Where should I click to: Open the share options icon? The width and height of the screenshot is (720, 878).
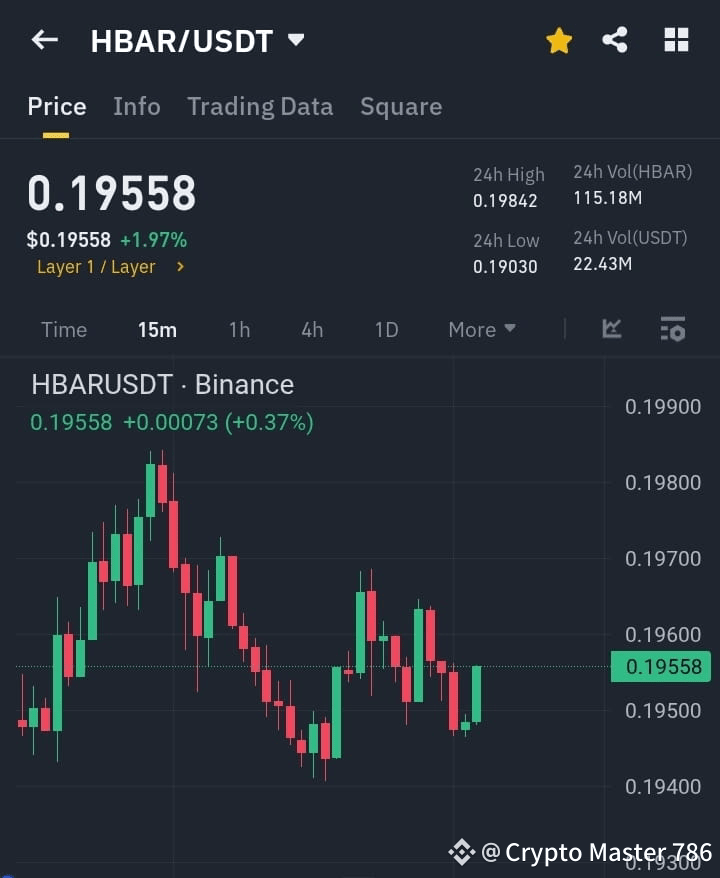[615, 40]
